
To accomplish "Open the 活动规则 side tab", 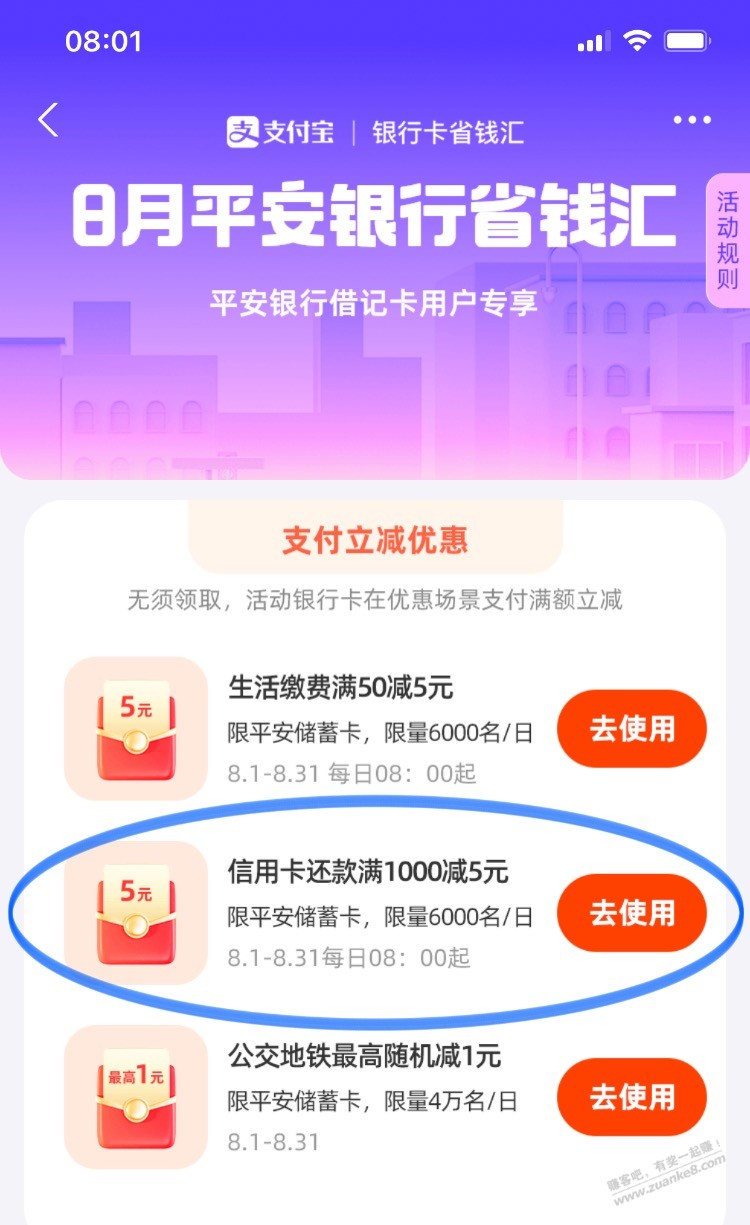I will 727,240.
